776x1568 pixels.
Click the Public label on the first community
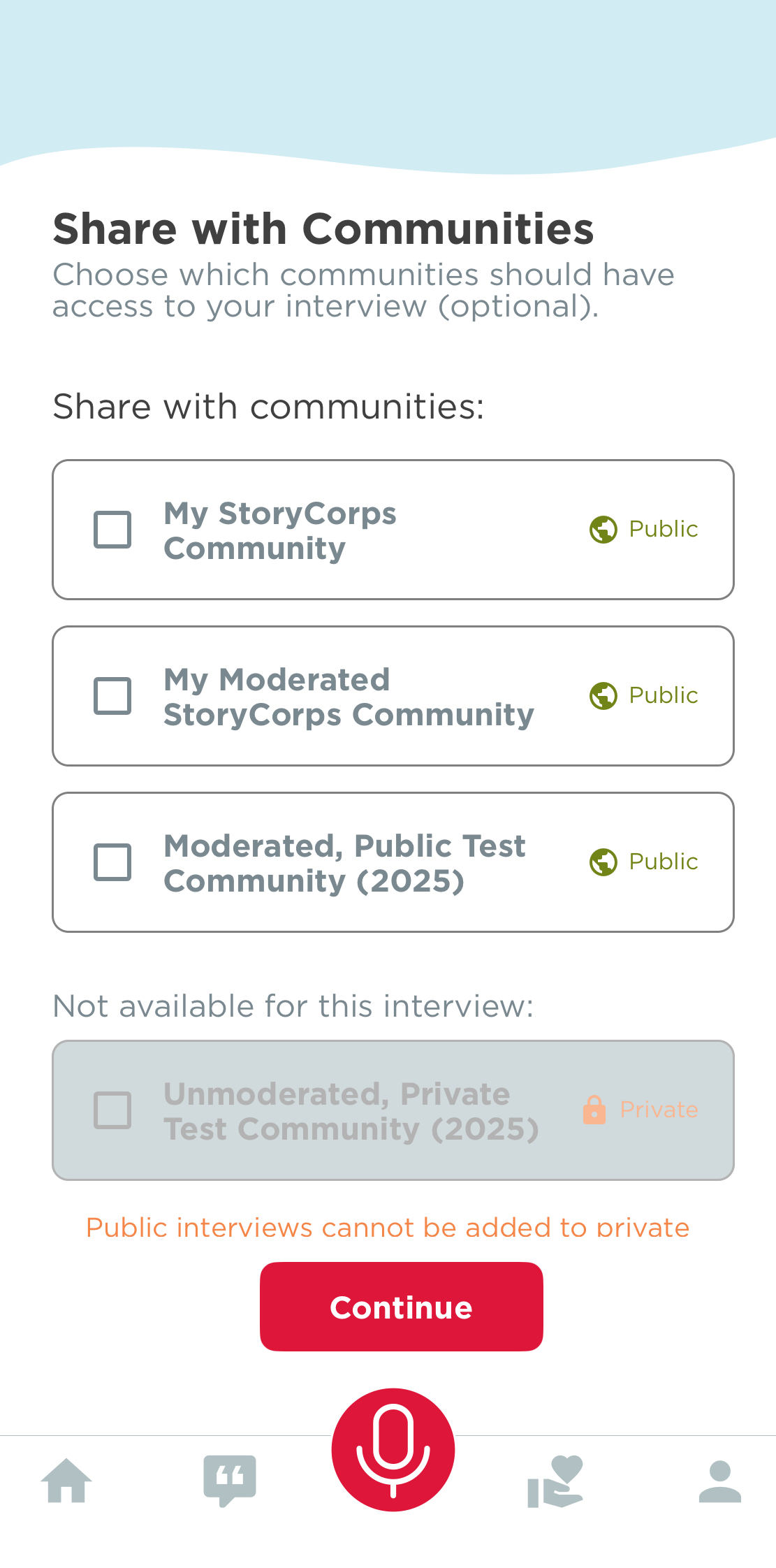pyautogui.click(x=662, y=530)
